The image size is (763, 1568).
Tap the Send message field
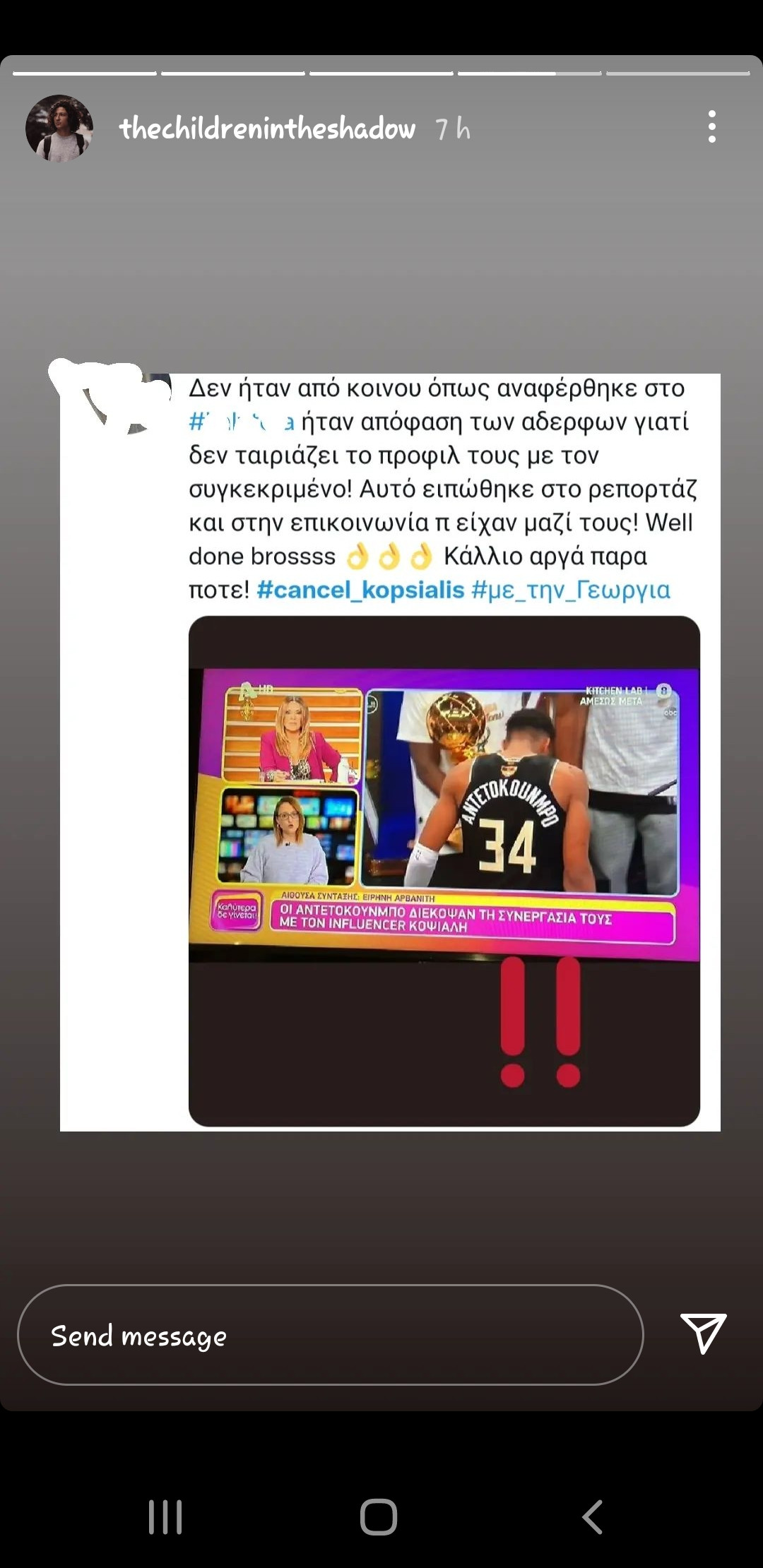click(330, 1335)
